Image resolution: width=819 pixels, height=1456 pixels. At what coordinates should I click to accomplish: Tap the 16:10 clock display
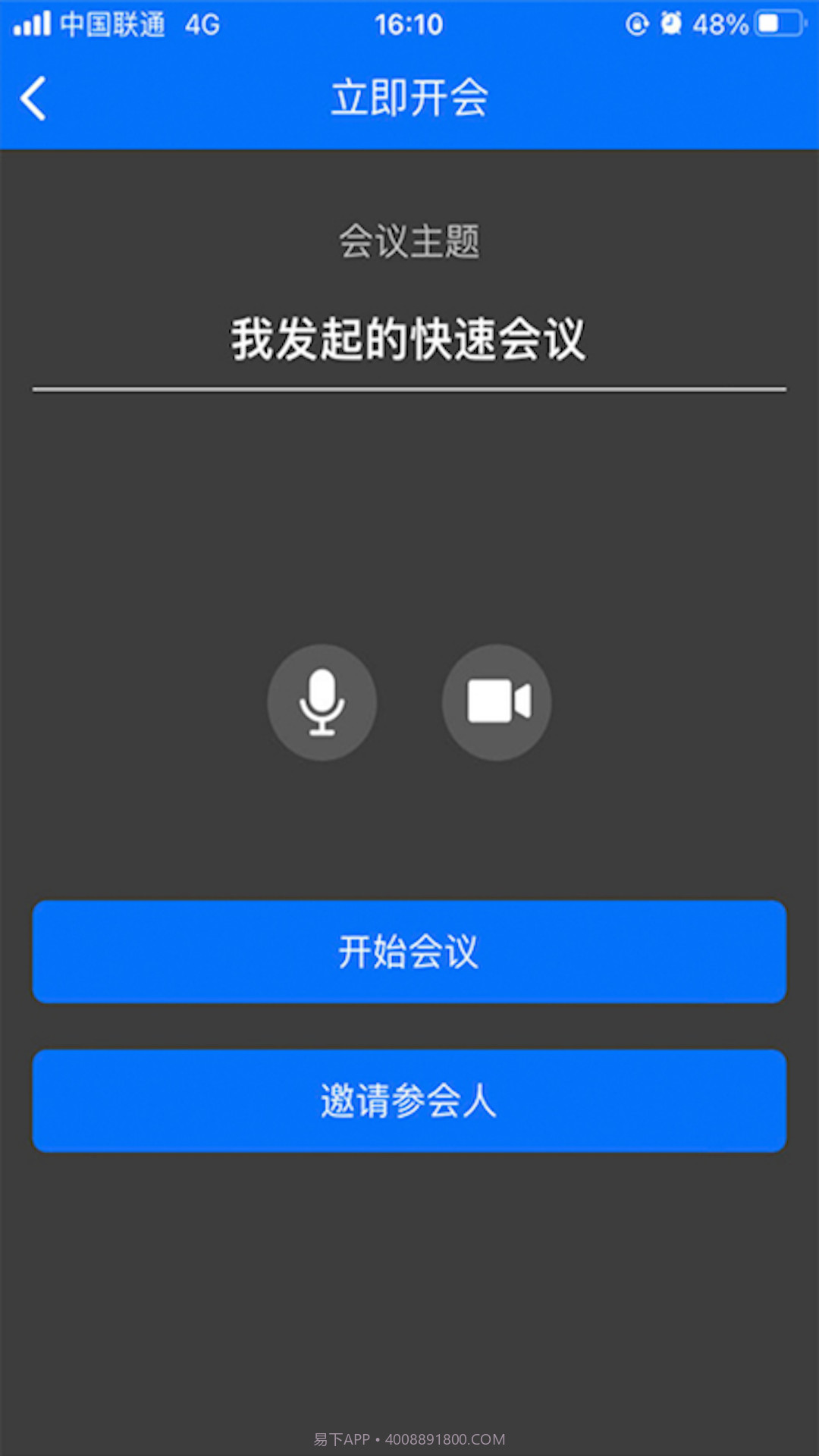pos(409,25)
